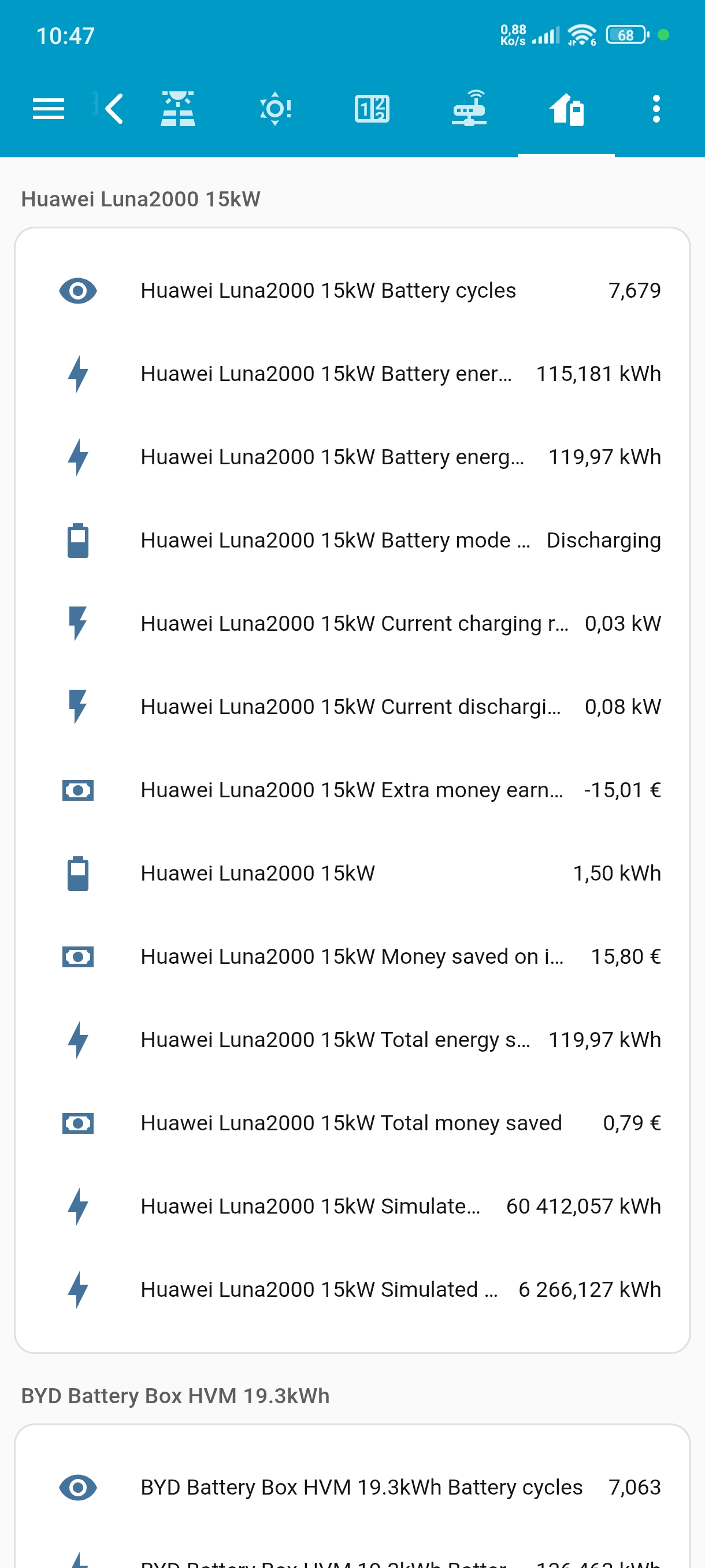Open BYD Battery Box HVM Battery cycles

click(352, 1487)
